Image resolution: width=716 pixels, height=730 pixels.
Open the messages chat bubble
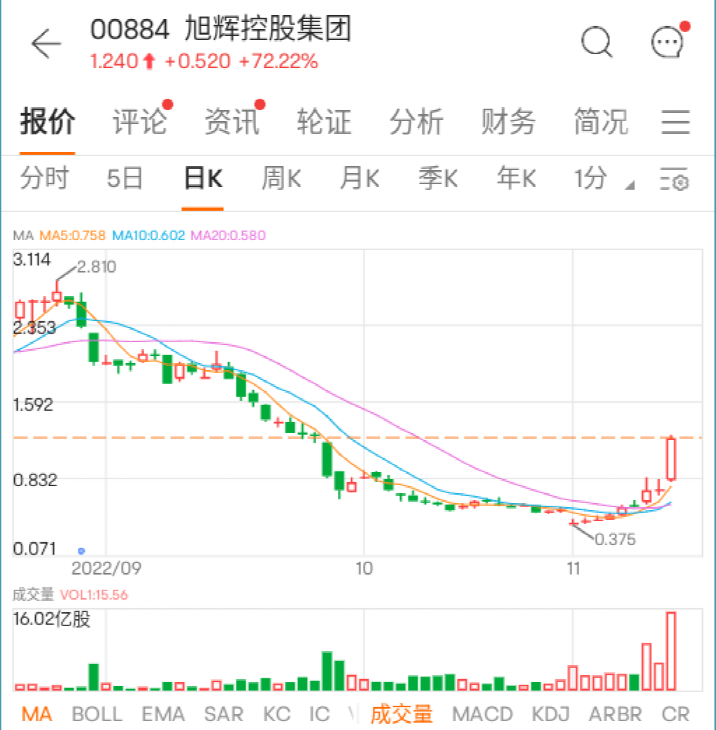click(666, 42)
